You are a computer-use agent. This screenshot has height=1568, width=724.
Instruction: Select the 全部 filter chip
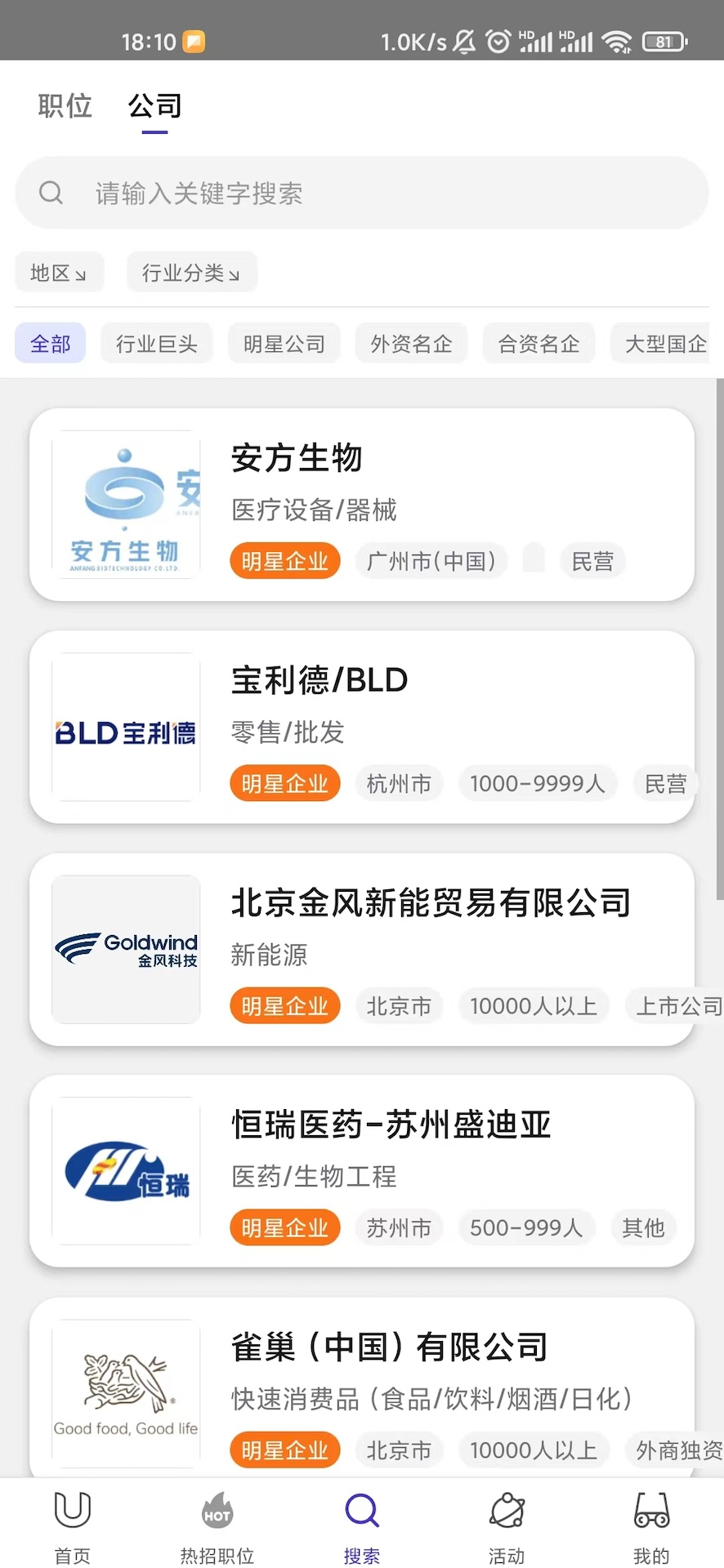(50, 343)
